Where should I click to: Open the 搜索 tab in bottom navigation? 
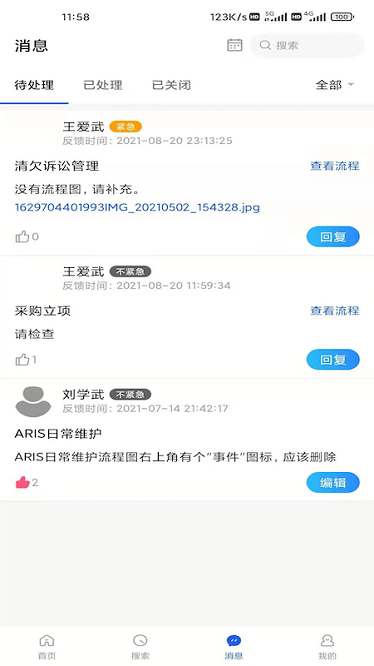pos(140,647)
